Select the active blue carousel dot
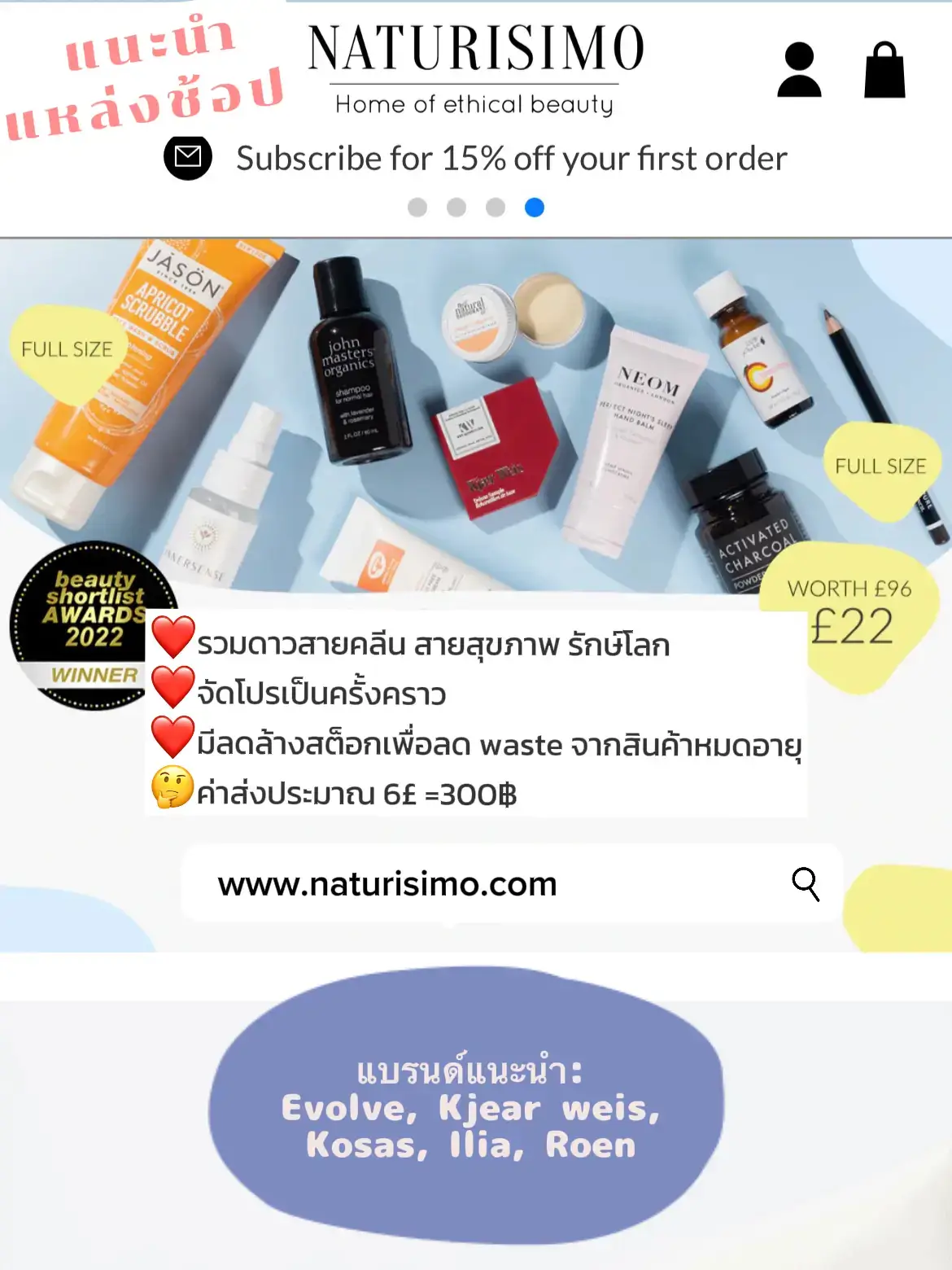This screenshot has width=952, height=1270. pyautogui.click(x=535, y=208)
